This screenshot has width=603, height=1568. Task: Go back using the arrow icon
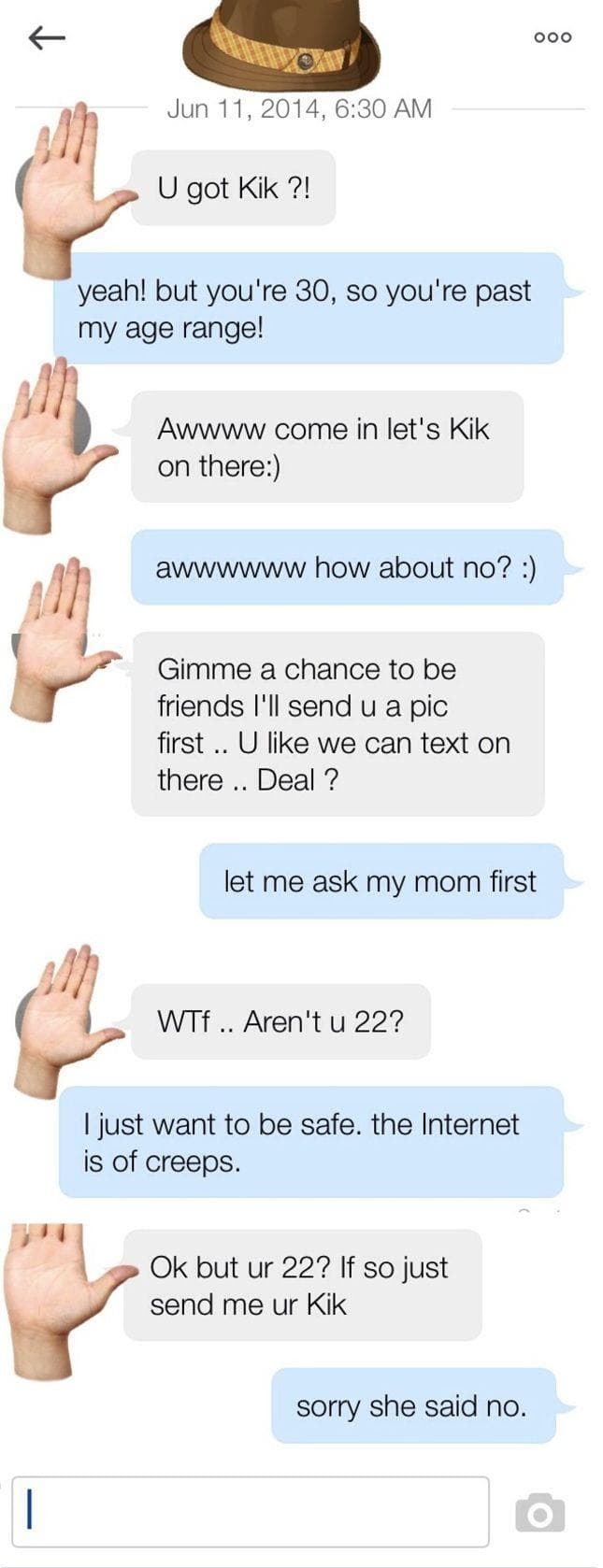[47, 37]
